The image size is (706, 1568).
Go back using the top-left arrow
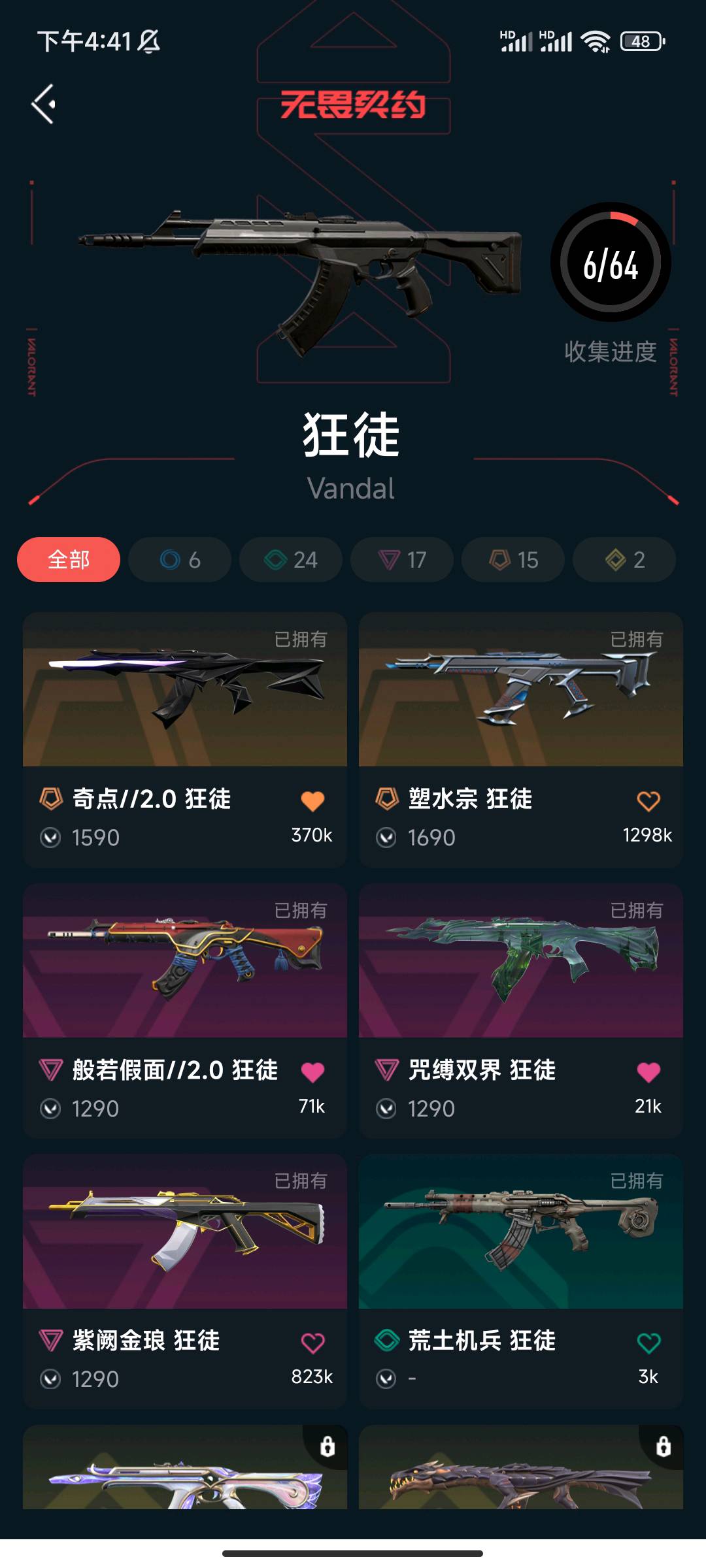[x=44, y=104]
